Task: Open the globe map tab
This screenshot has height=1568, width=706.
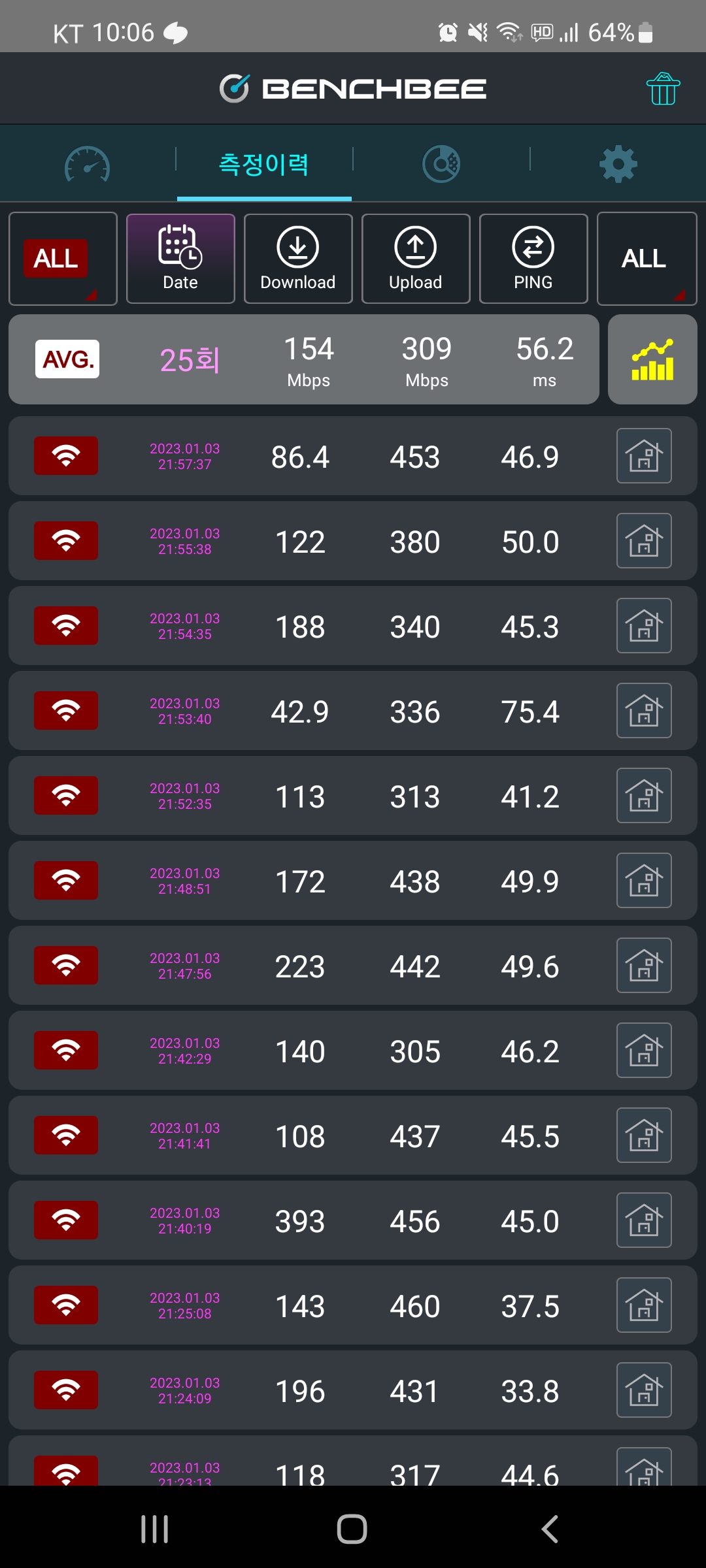Action: click(441, 164)
